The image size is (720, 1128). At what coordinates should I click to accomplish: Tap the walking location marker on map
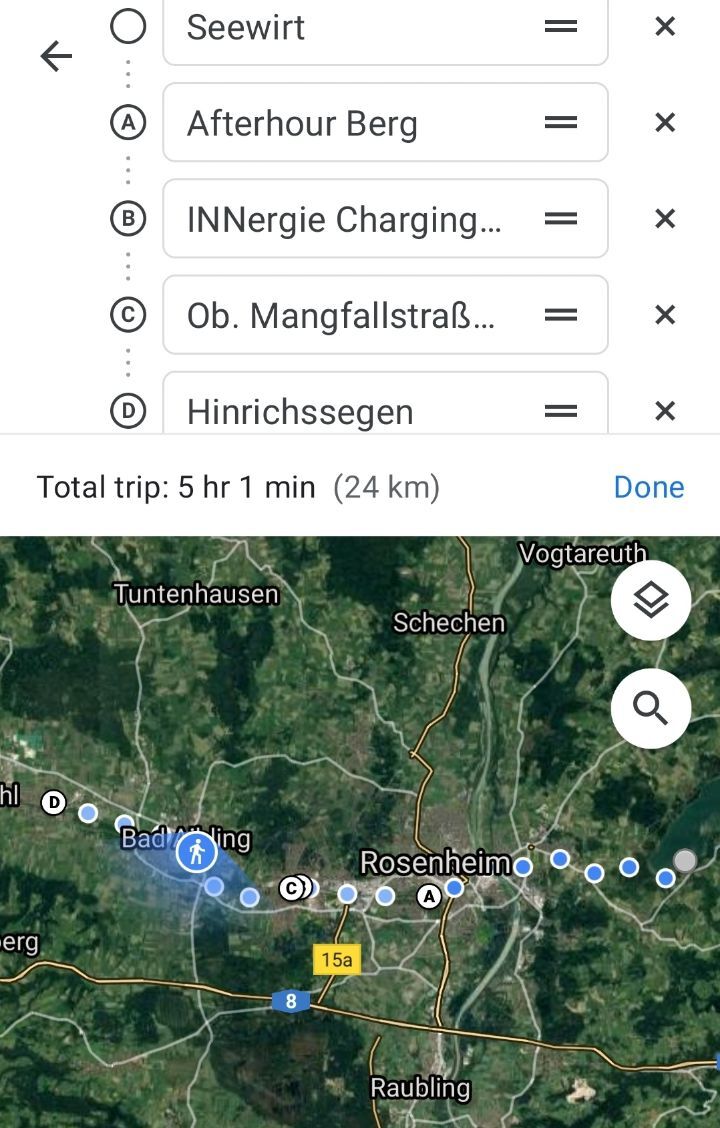[x=196, y=853]
